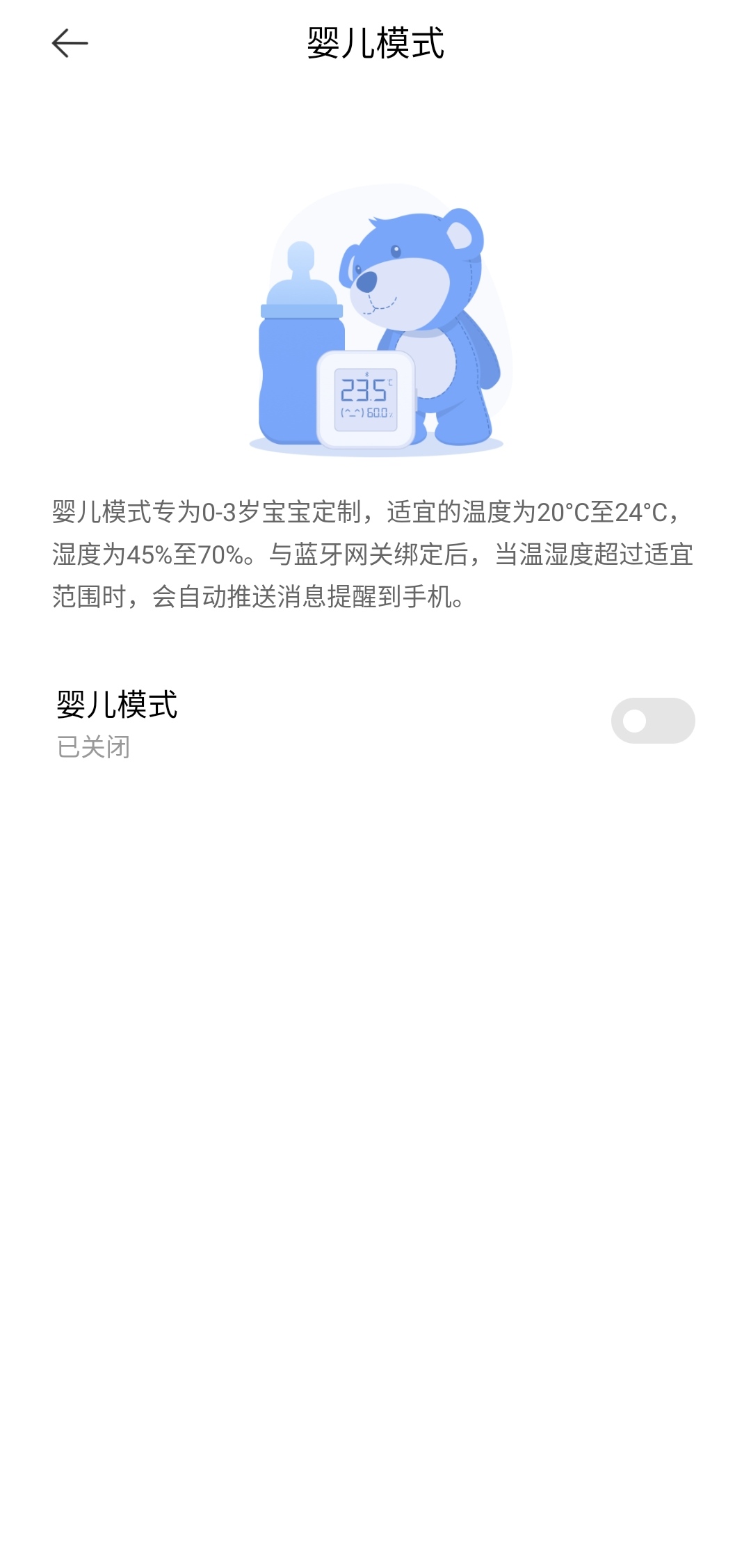
Task: Tap the humidity reading 60.0% on the device
Action: 380,413
